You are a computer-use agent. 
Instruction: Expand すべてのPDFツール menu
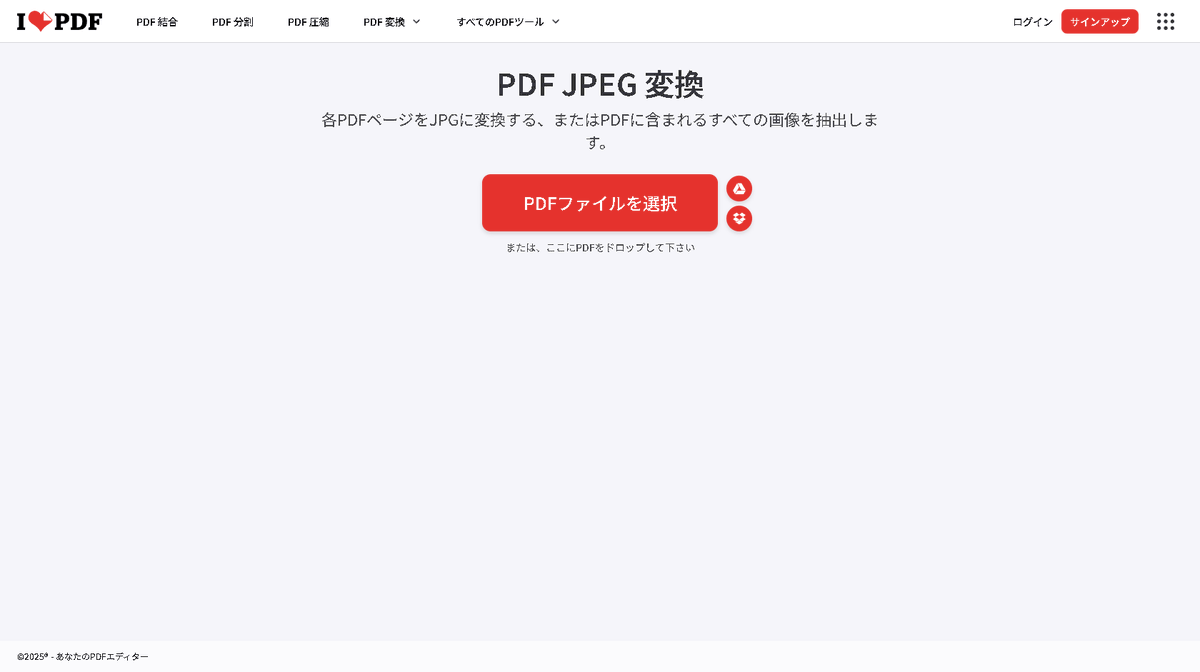click(508, 21)
